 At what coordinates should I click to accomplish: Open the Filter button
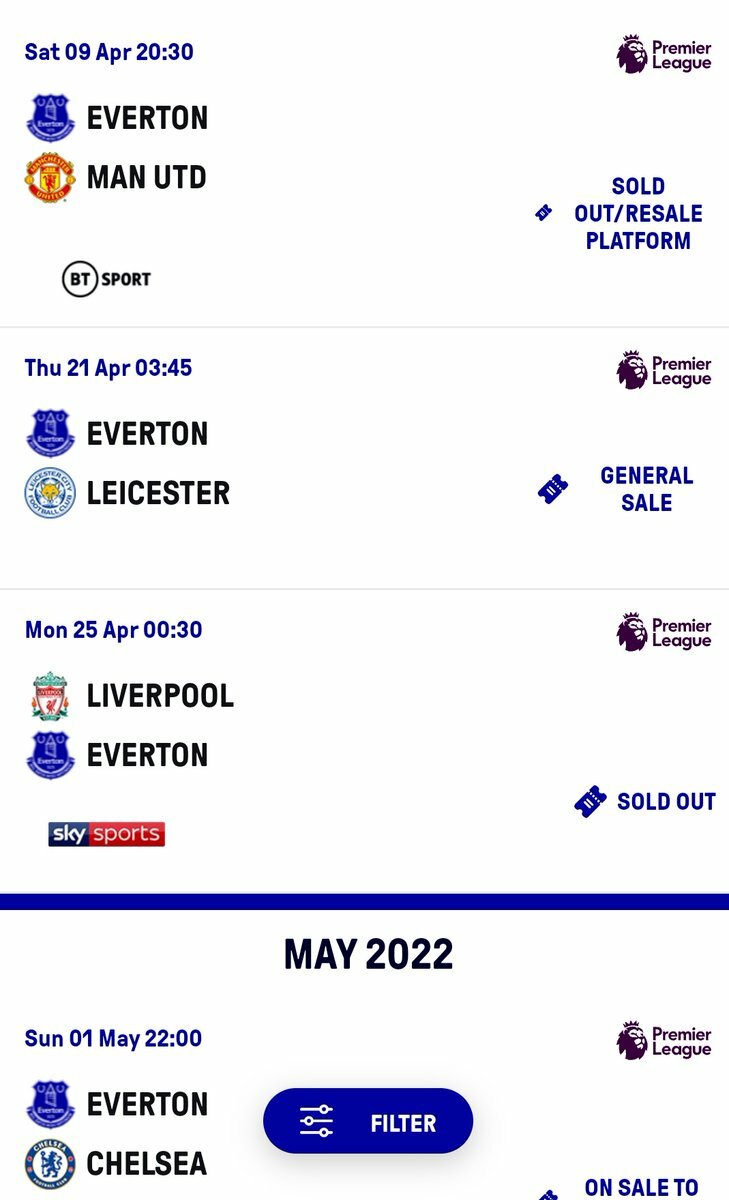(x=368, y=1123)
